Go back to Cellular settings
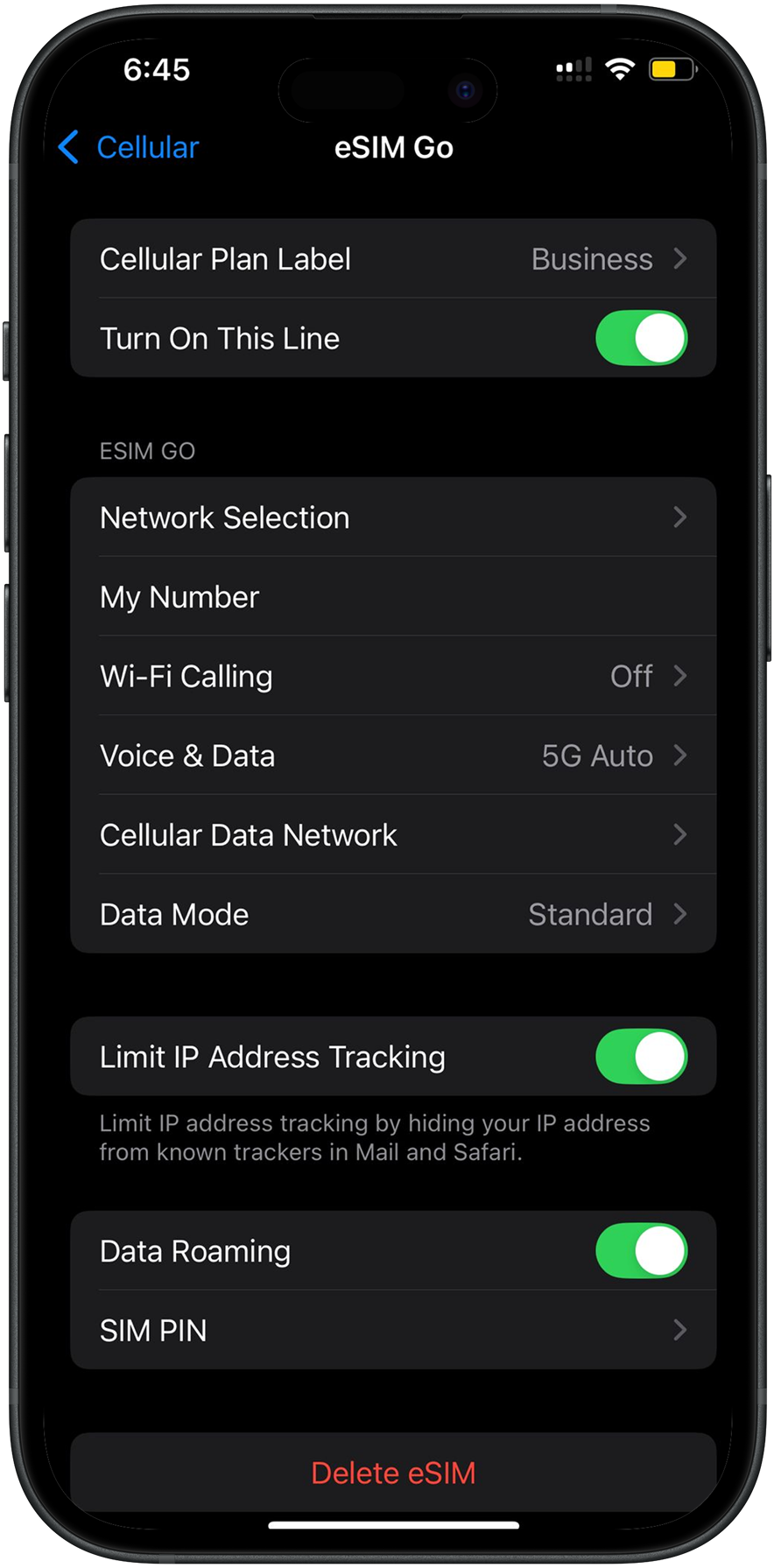The image size is (774, 1568). [130, 147]
